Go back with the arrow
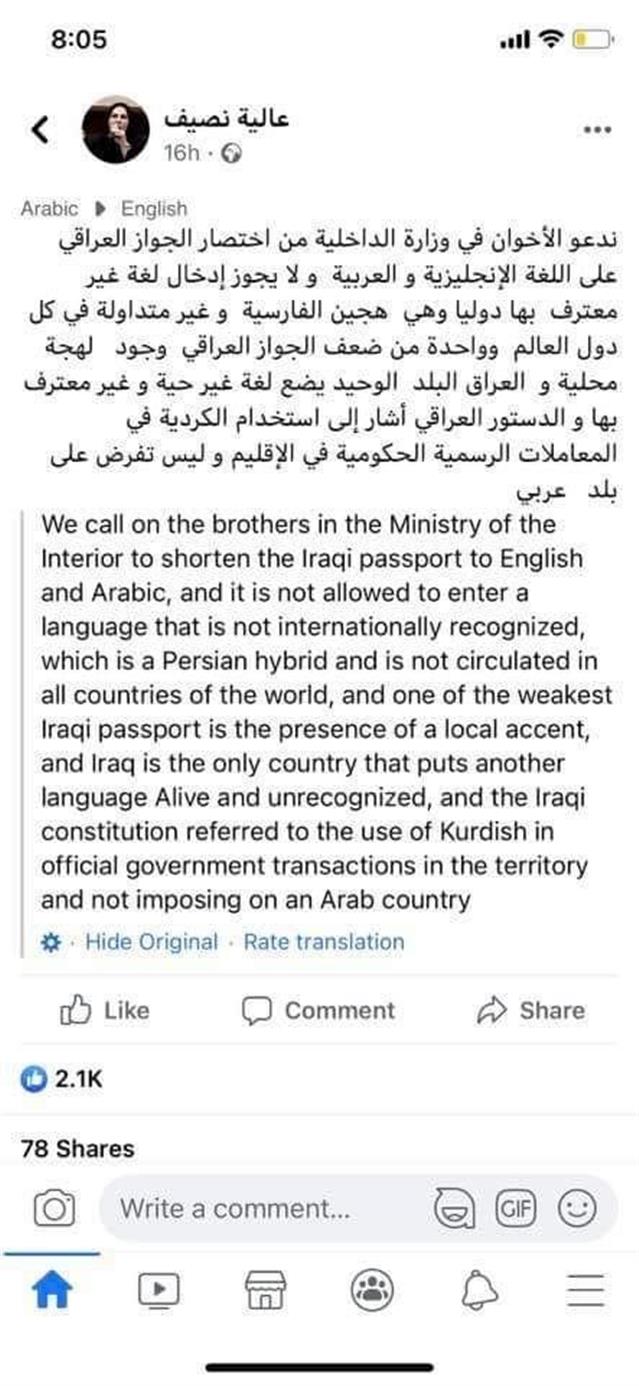Image resolution: width=639 pixels, height=1386 pixels. (39, 132)
